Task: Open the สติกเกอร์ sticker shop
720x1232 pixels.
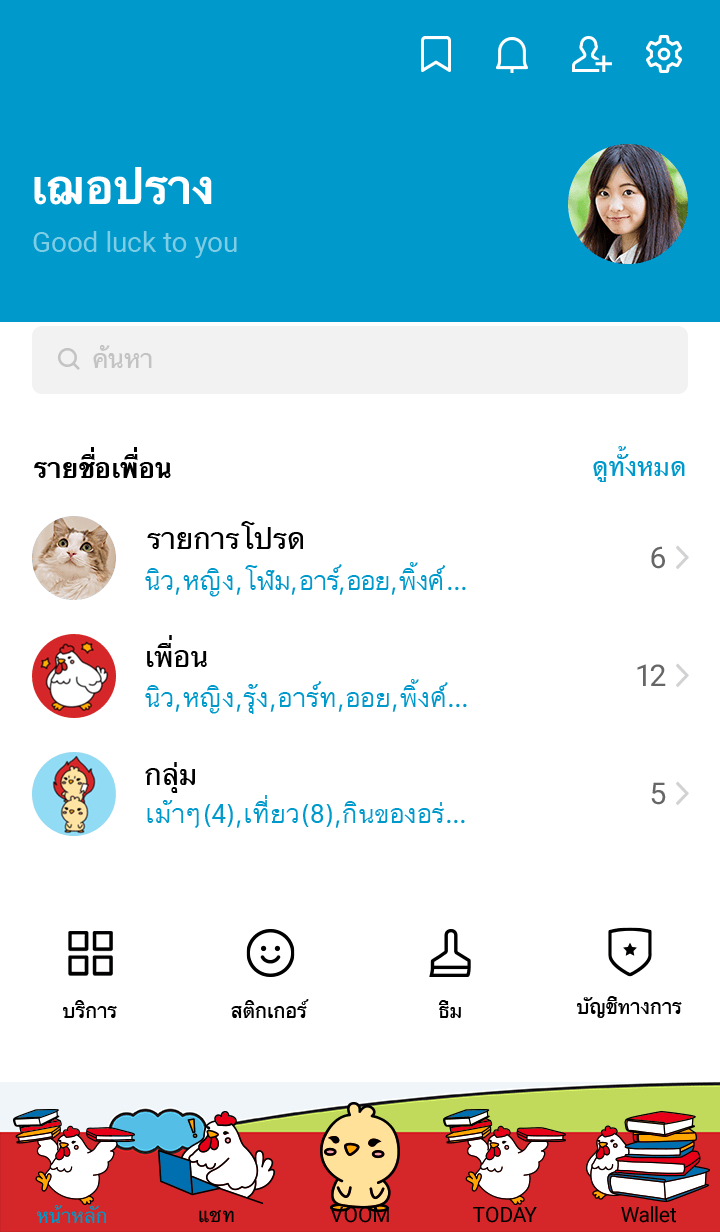Action: pos(270,972)
